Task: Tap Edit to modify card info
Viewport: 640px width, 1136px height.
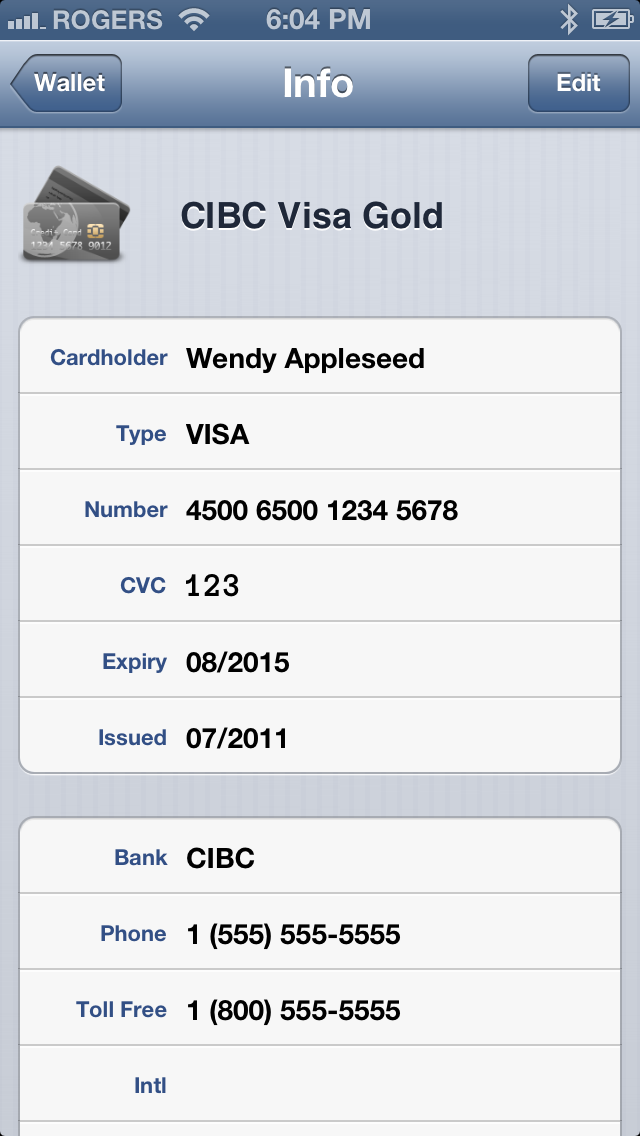Action: click(578, 84)
